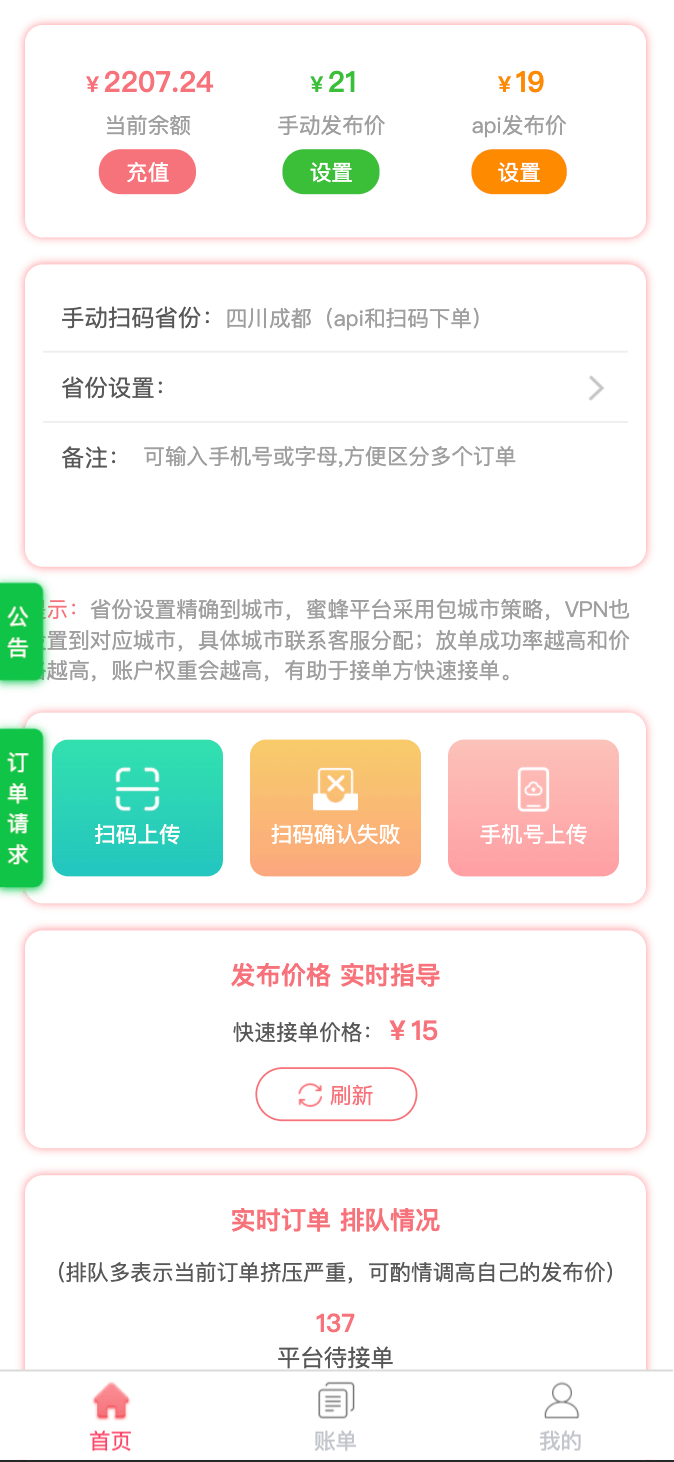The width and height of the screenshot is (674, 1462).
Task: Choose 手机号上传 phone number upload
Action: click(x=533, y=808)
